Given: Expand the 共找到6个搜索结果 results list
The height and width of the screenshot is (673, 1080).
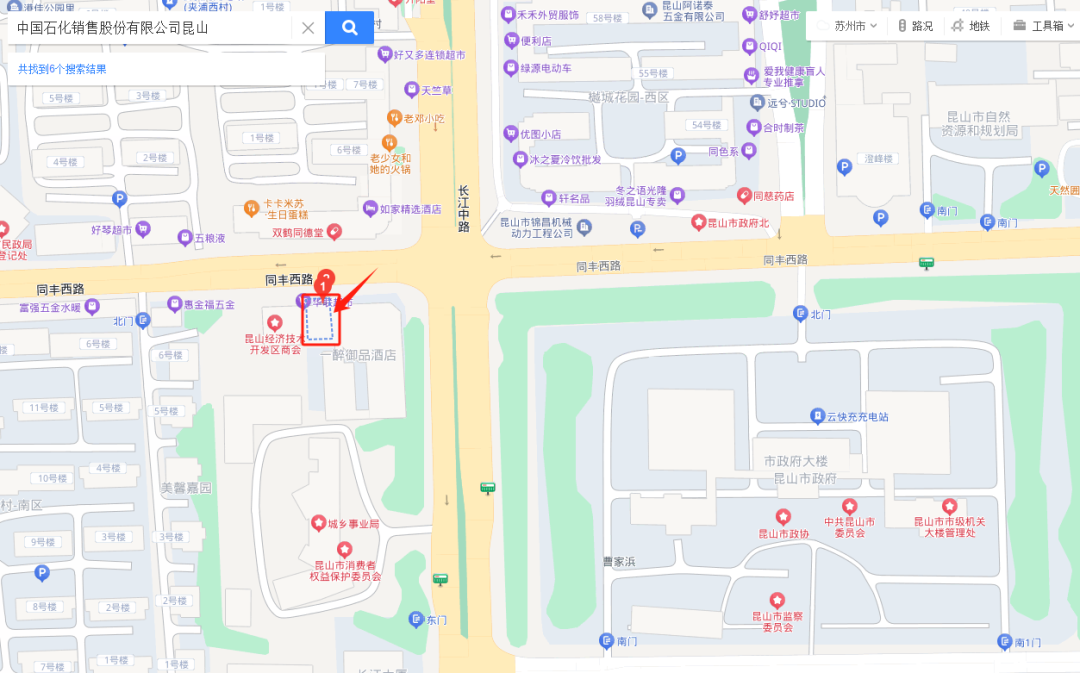Looking at the screenshot, I should (62, 69).
